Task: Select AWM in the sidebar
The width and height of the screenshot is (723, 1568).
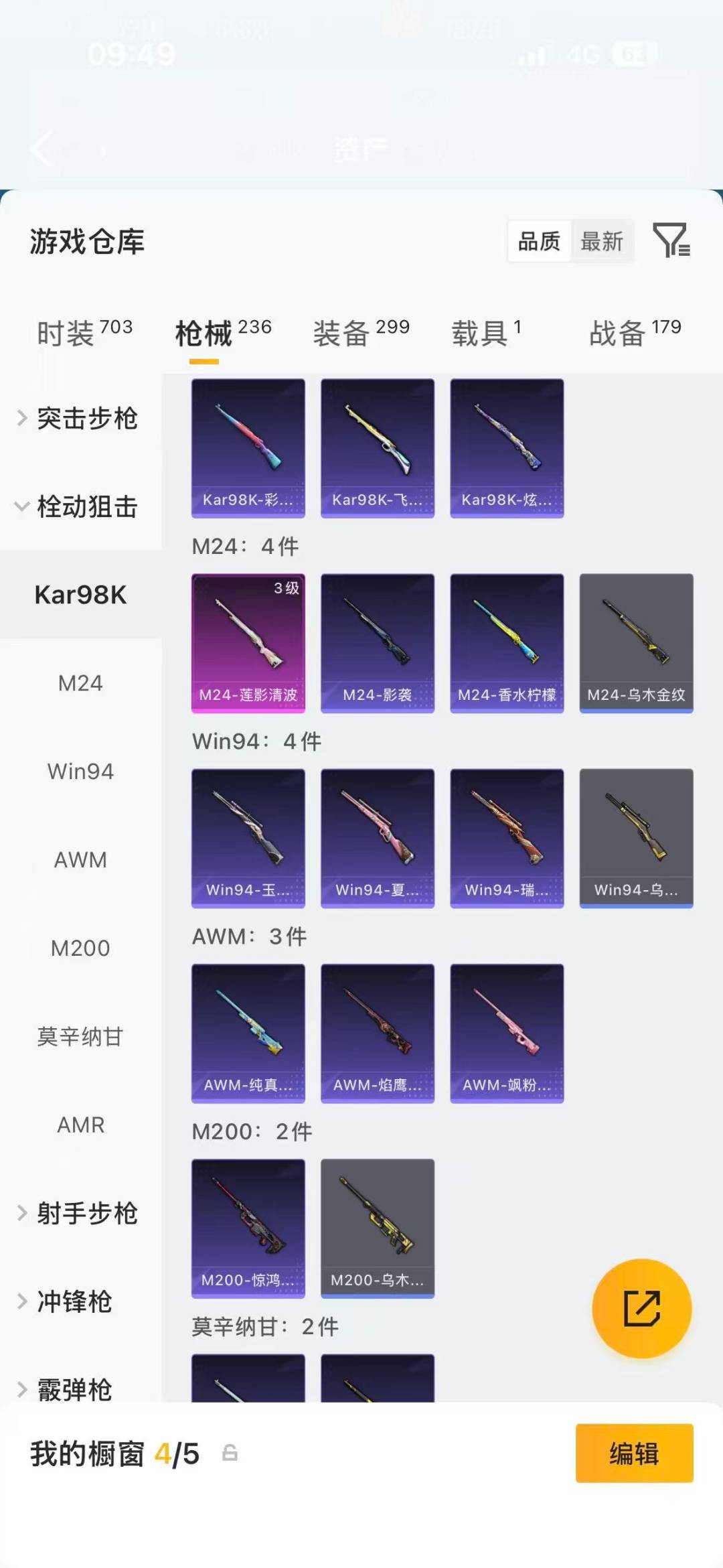Action: pos(80,859)
